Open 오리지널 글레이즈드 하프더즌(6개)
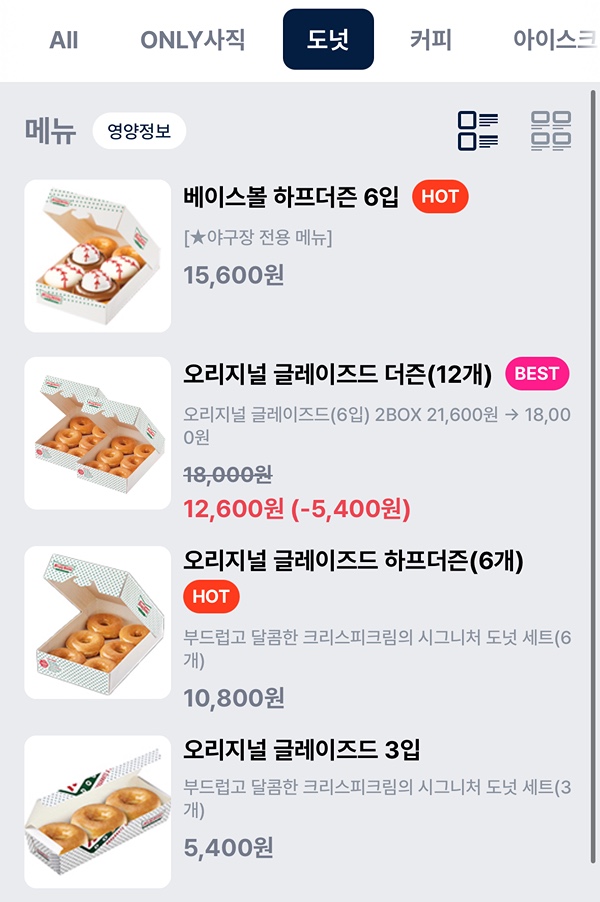 [x=353, y=562]
